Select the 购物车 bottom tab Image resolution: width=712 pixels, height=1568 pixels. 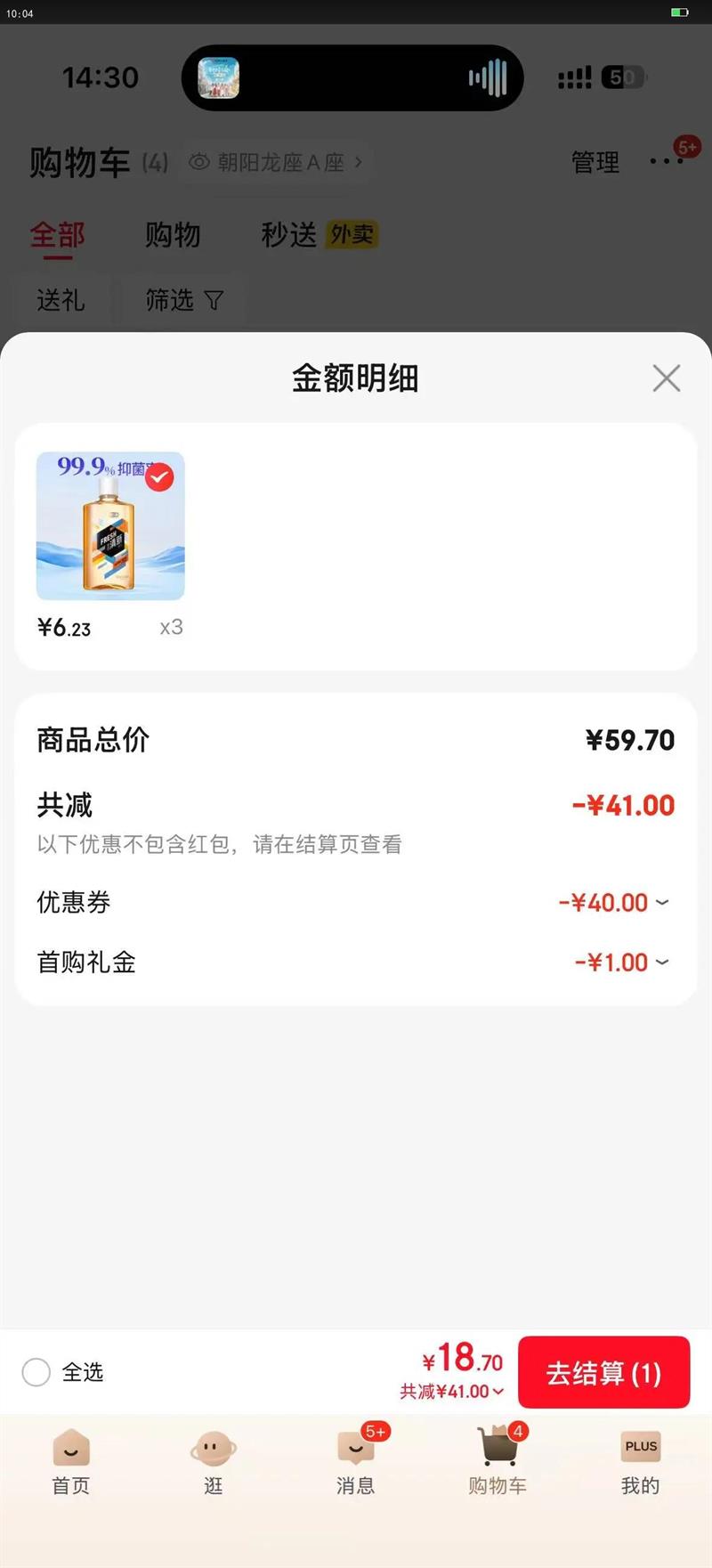(498, 1460)
